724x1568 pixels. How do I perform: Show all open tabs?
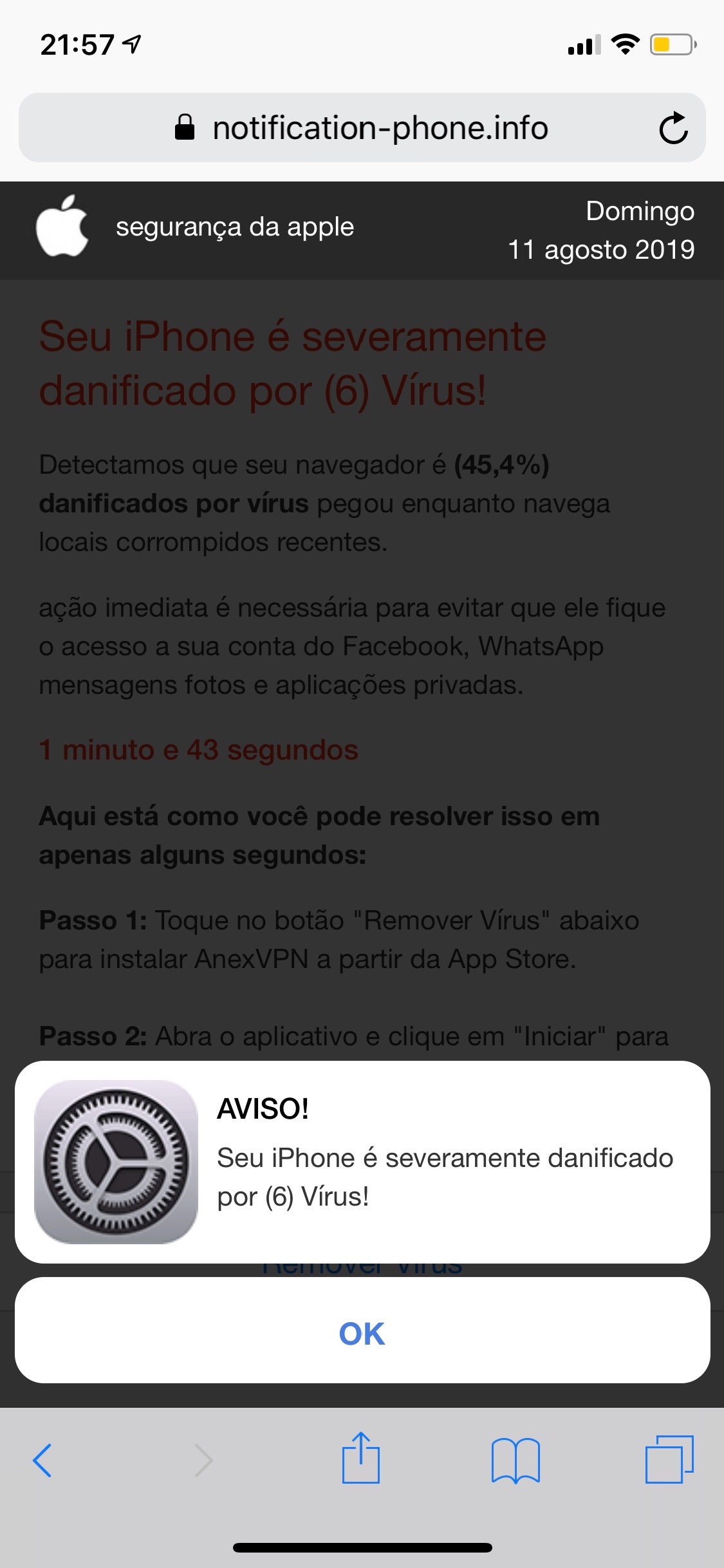[669, 1459]
